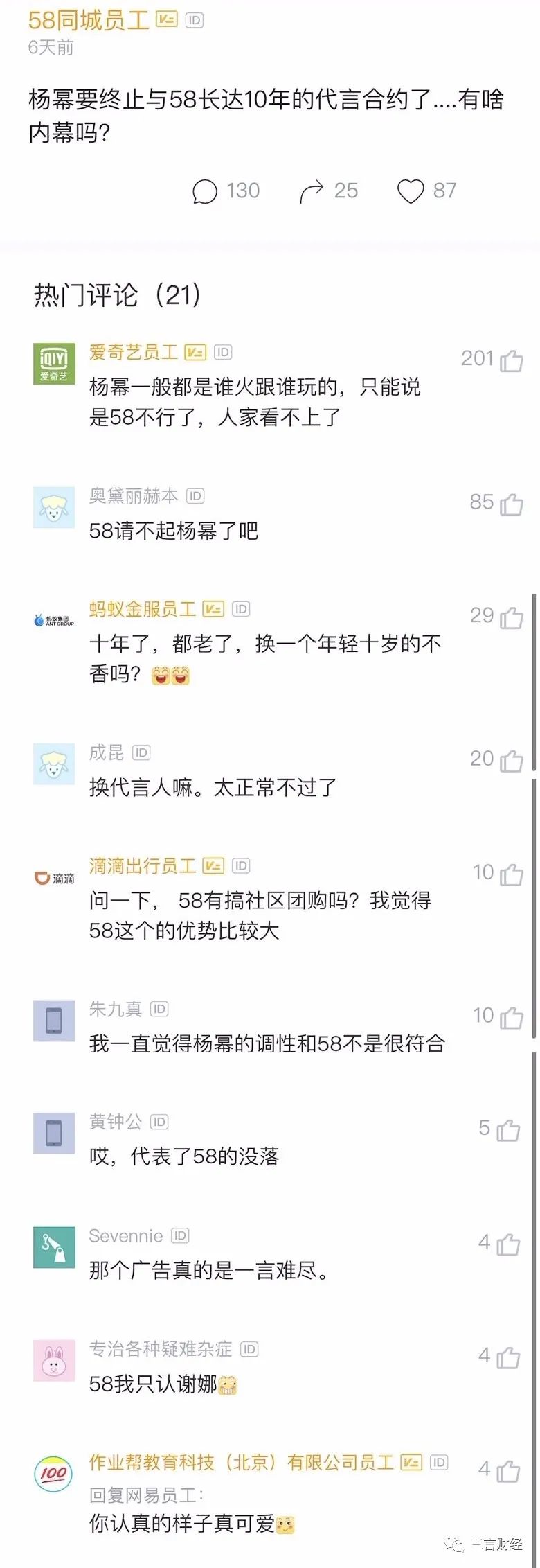
Task: Like the post with the heart icon
Action: point(411,191)
